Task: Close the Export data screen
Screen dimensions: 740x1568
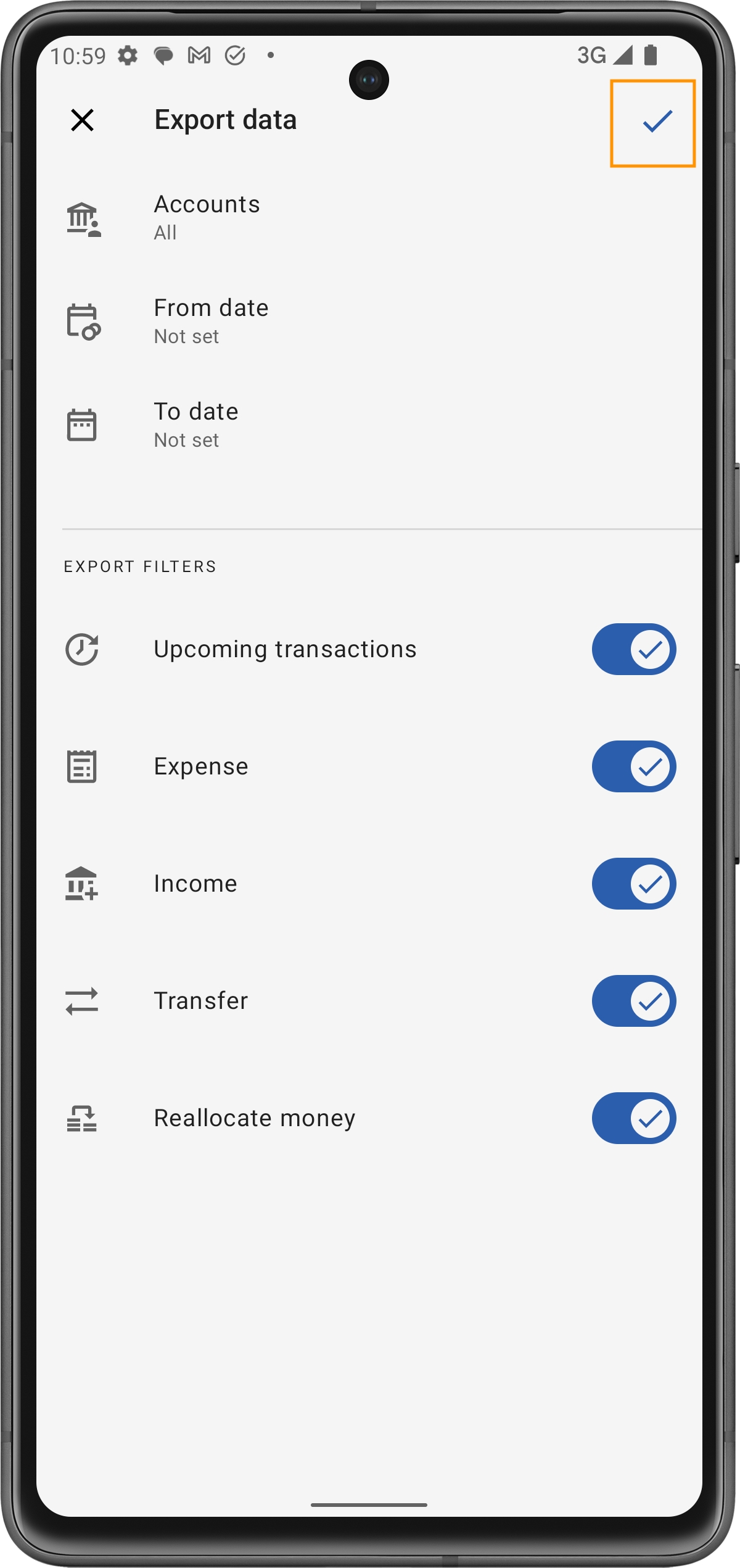Action: pyautogui.click(x=82, y=120)
